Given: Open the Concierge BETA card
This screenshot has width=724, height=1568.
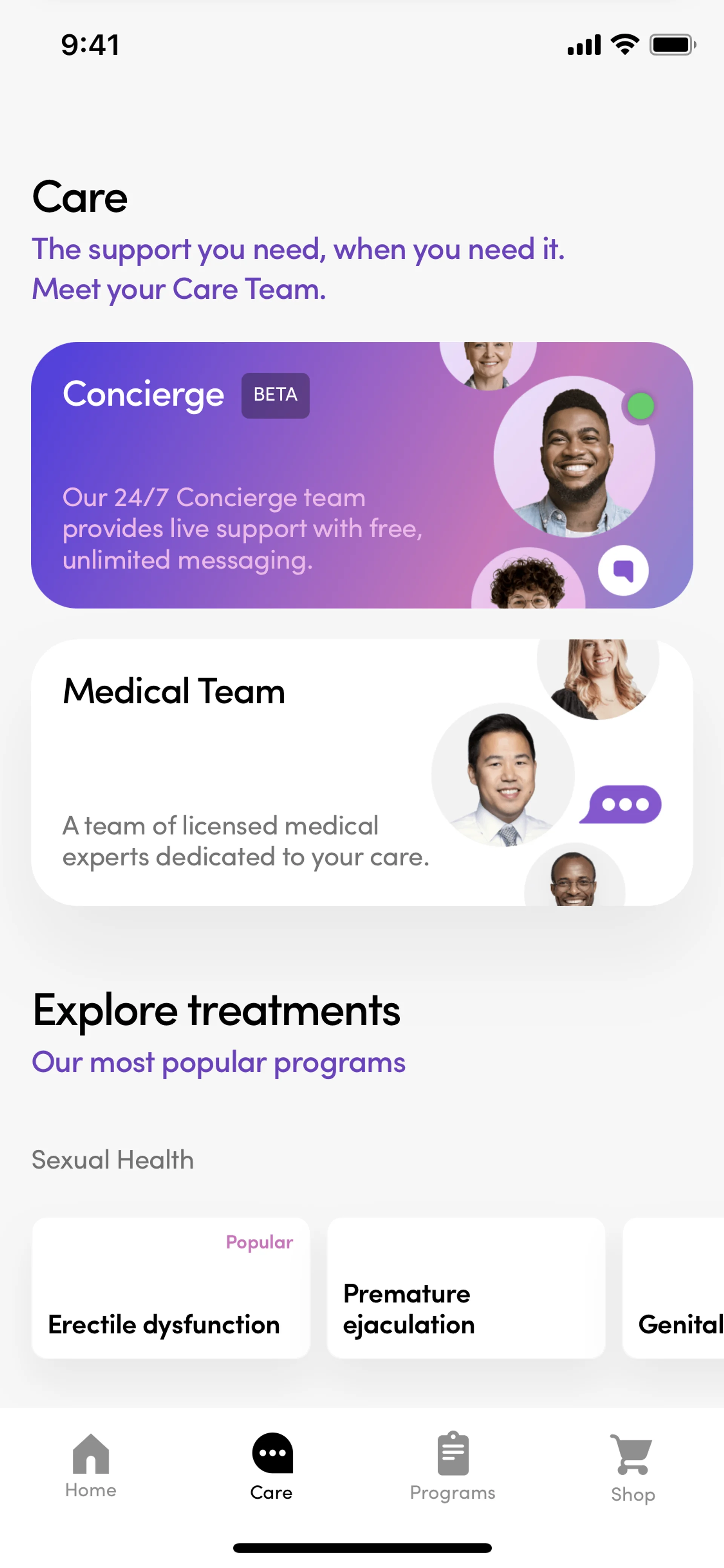Looking at the screenshot, I should (x=361, y=475).
